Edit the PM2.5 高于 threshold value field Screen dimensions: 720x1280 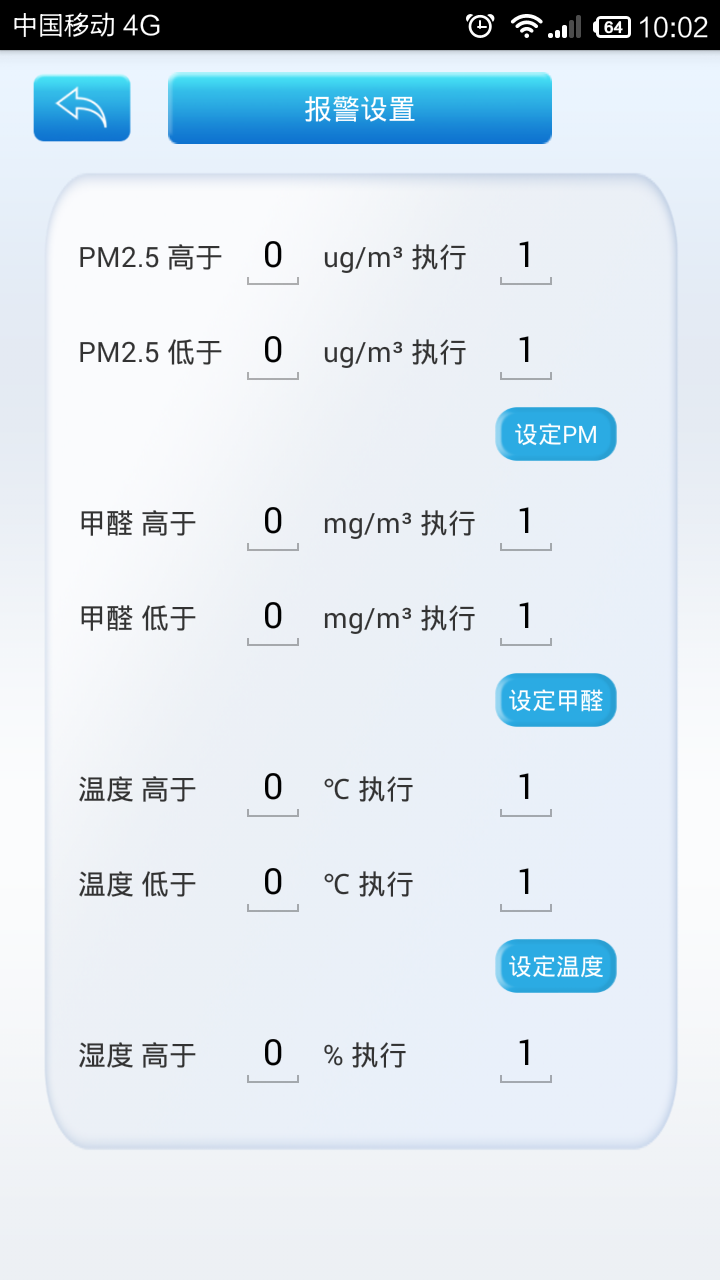273,258
